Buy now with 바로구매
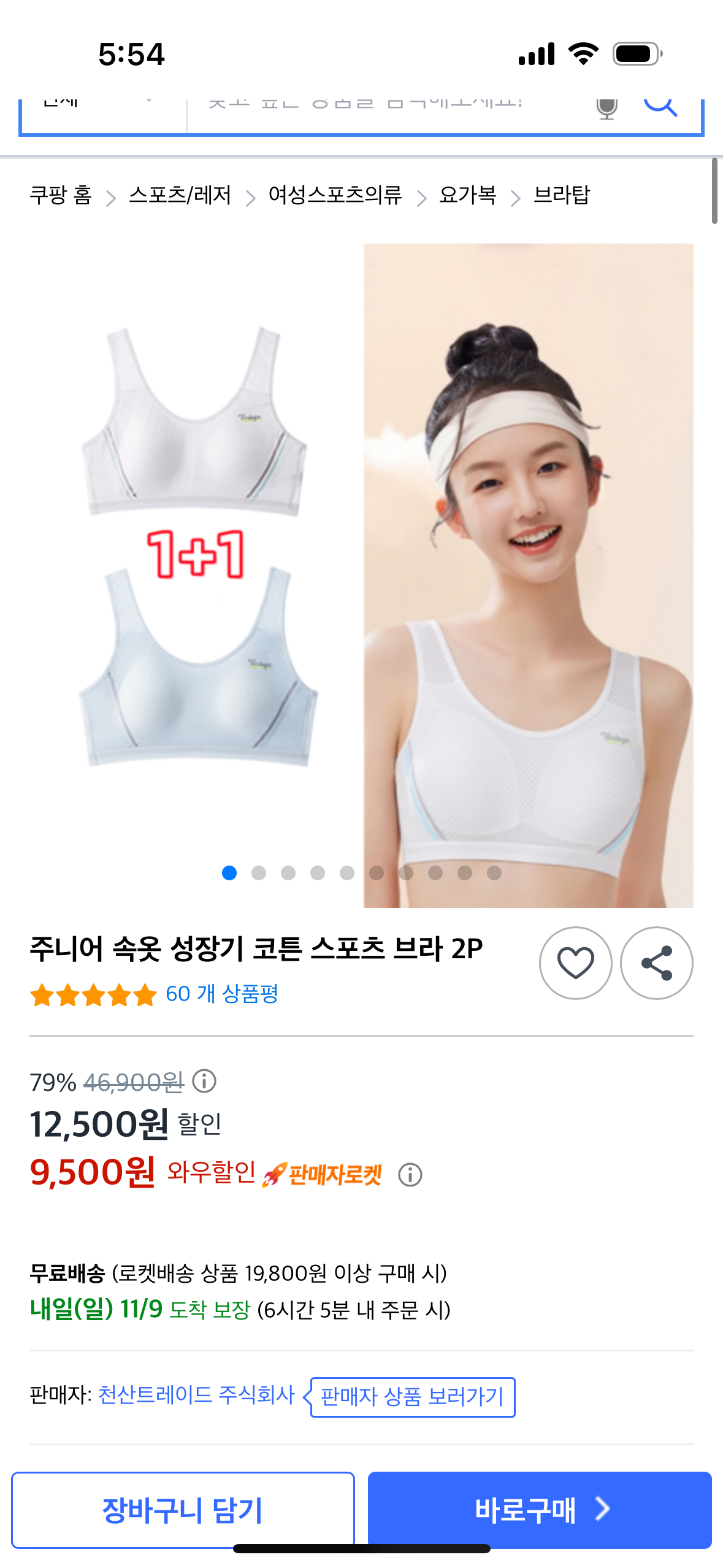Image resolution: width=723 pixels, height=1568 pixels. click(540, 1510)
